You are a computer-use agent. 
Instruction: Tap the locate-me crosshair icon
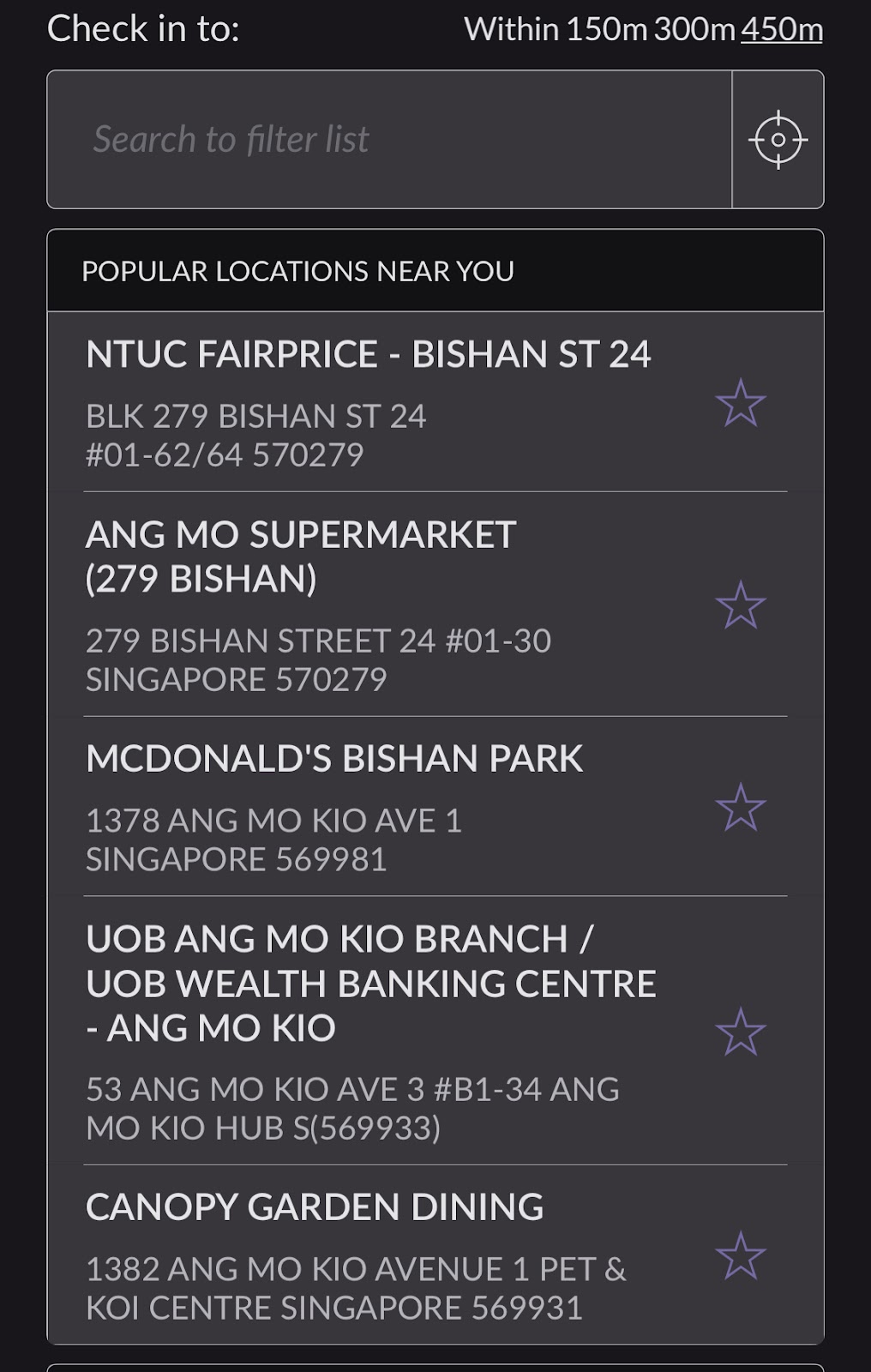pyautogui.click(x=778, y=140)
